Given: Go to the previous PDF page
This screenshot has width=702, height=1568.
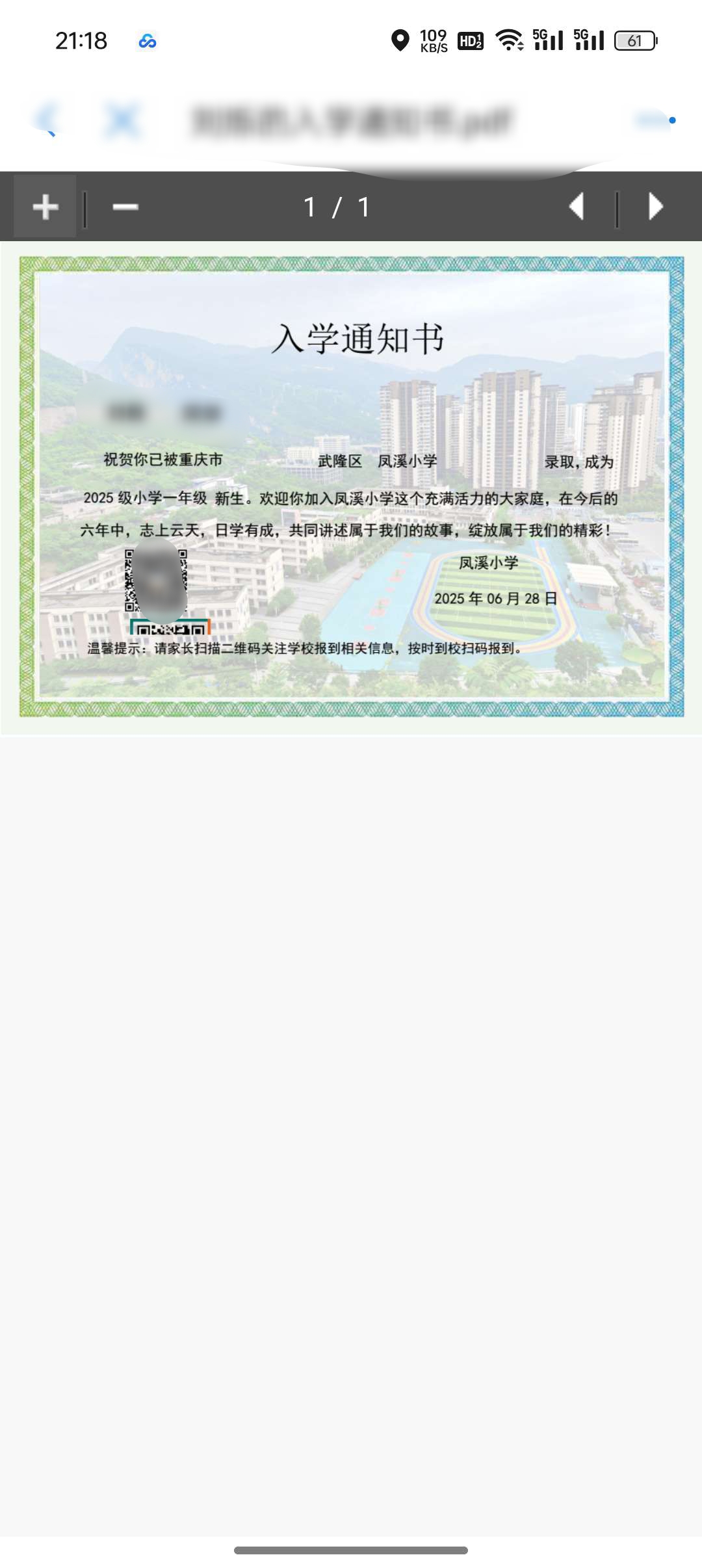Looking at the screenshot, I should 576,207.
